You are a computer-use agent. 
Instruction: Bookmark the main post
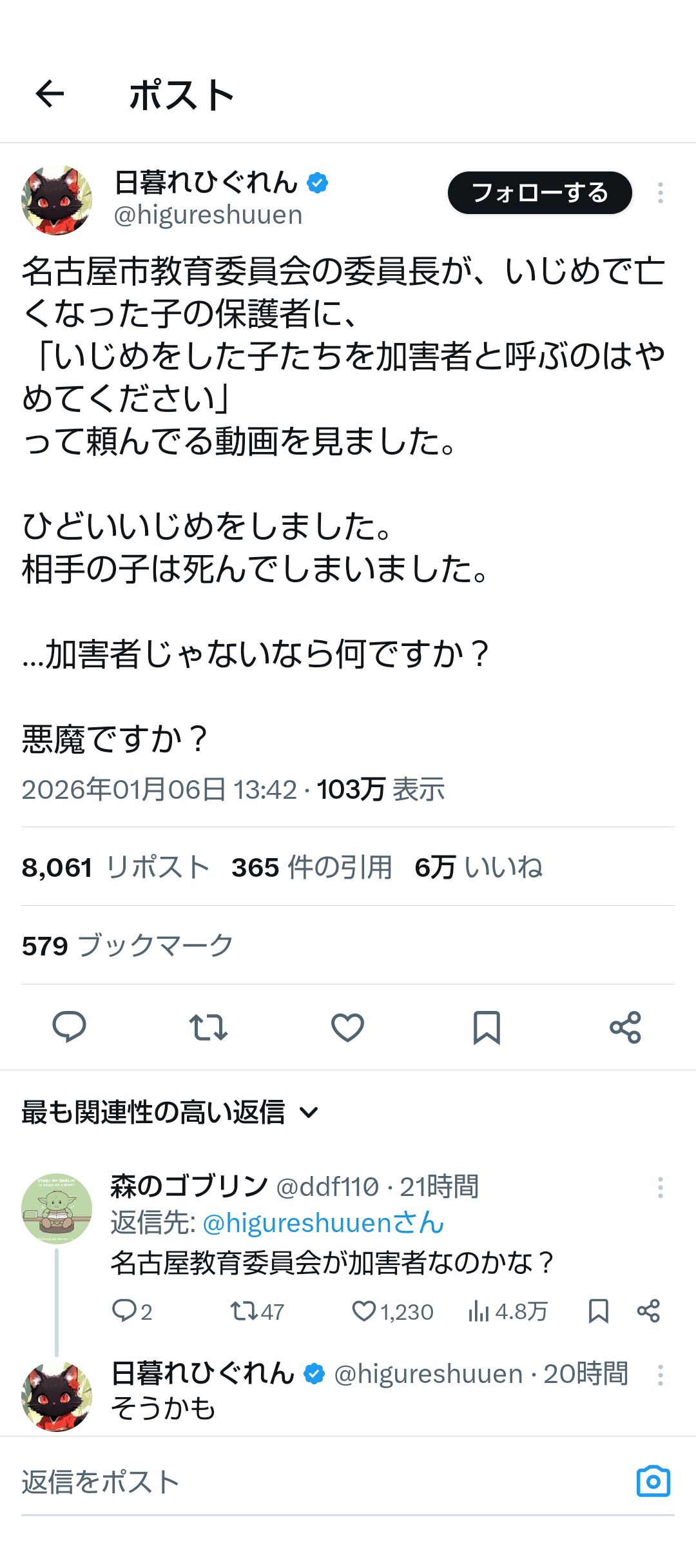487,1027
